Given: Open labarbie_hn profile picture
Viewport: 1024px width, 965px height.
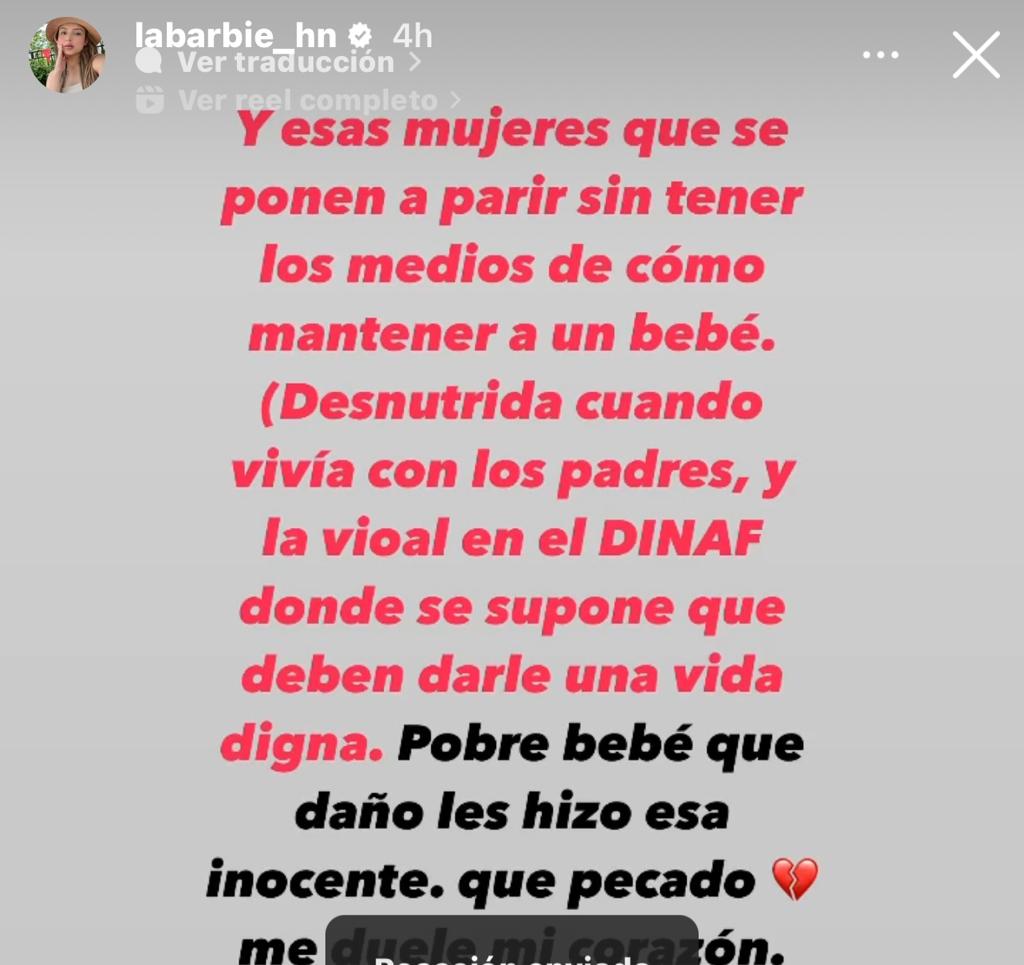Looking at the screenshot, I should [66, 55].
